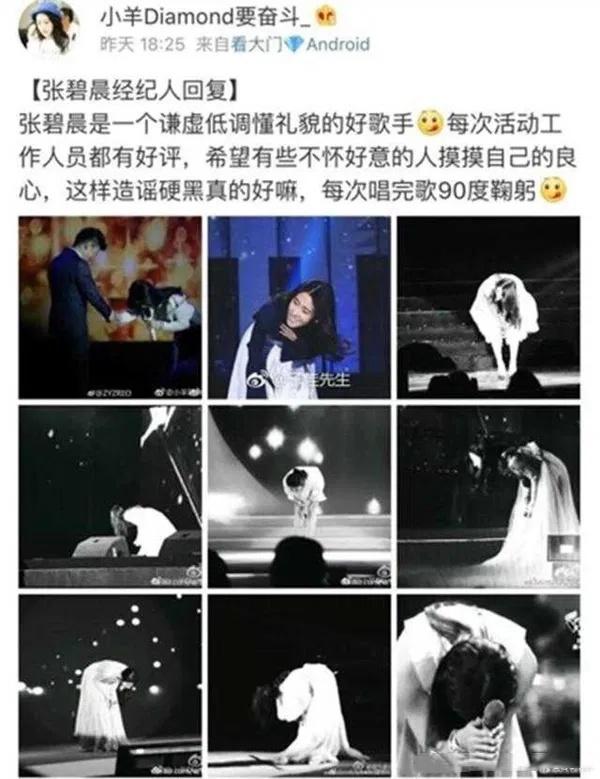This screenshot has width=600, height=779.
Task: Open the poster's profile avatar
Action: 48,28
